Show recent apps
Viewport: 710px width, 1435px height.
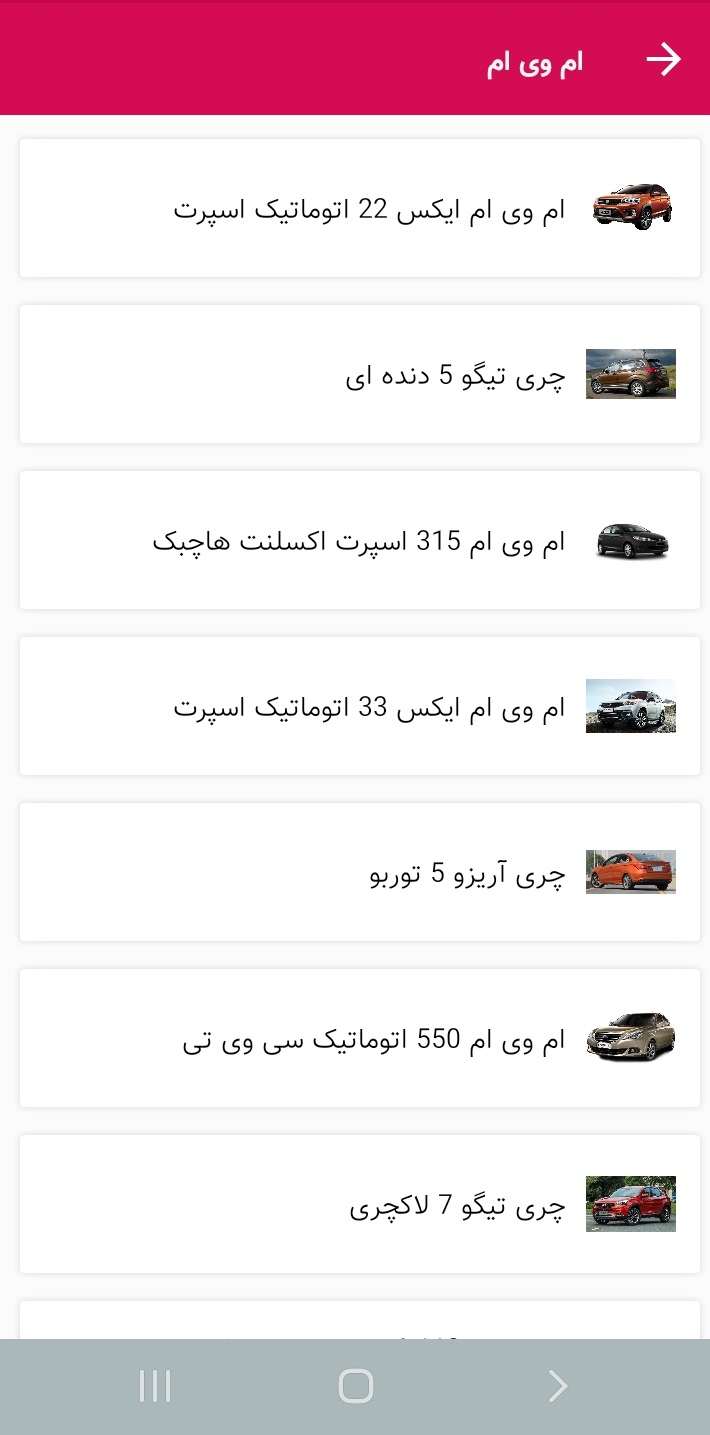[x=155, y=1386]
